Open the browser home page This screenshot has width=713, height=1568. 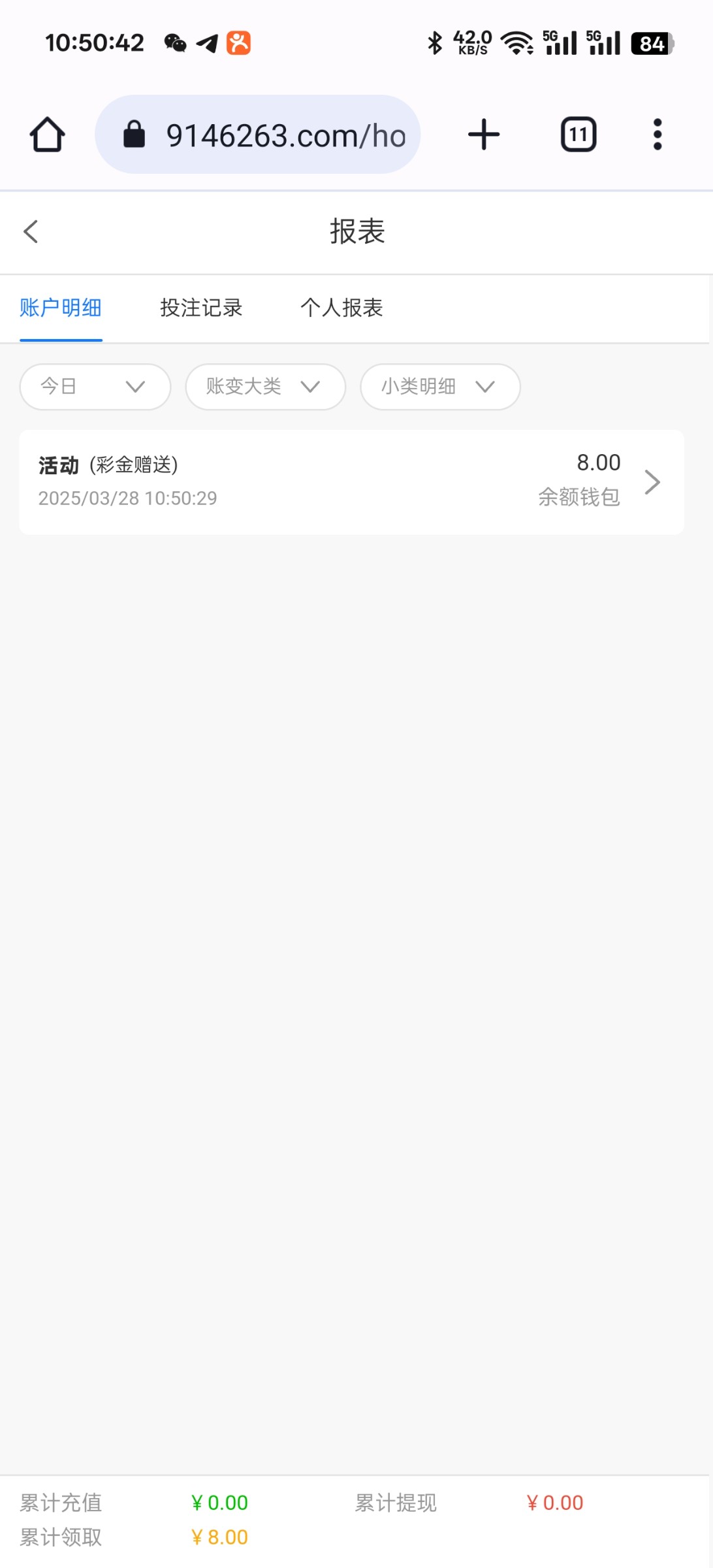point(47,135)
